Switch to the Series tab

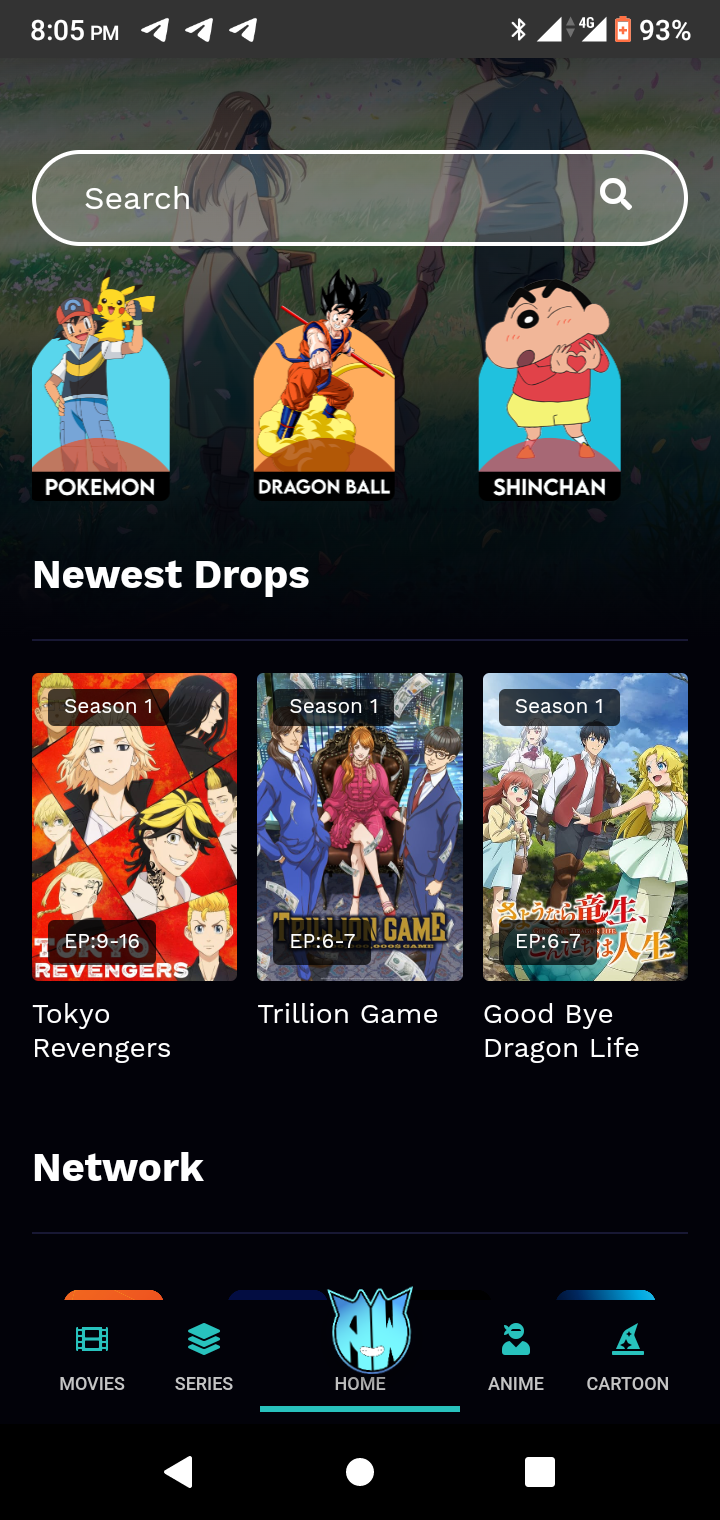[204, 1357]
